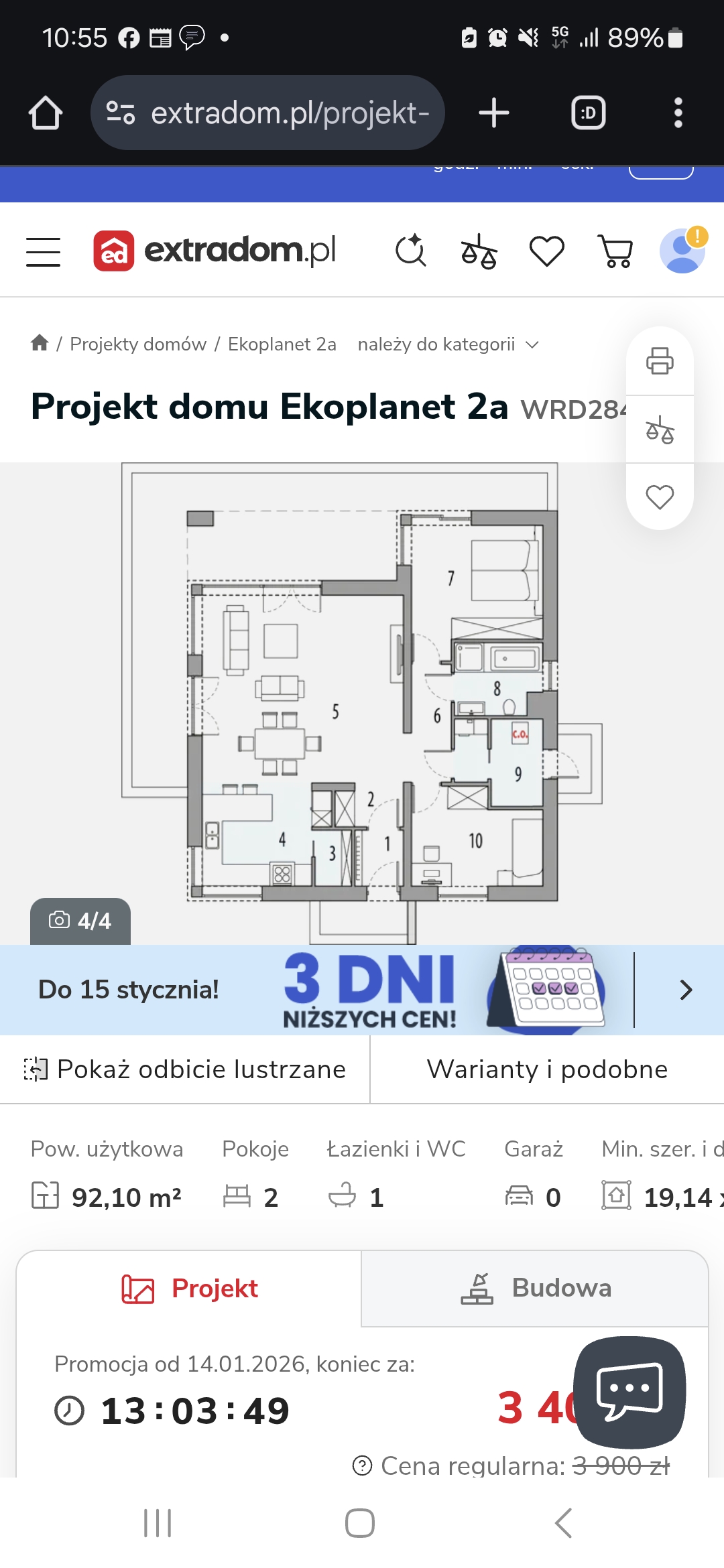Open Warianty i podobne
The image size is (724, 1568).
pos(547,1069)
